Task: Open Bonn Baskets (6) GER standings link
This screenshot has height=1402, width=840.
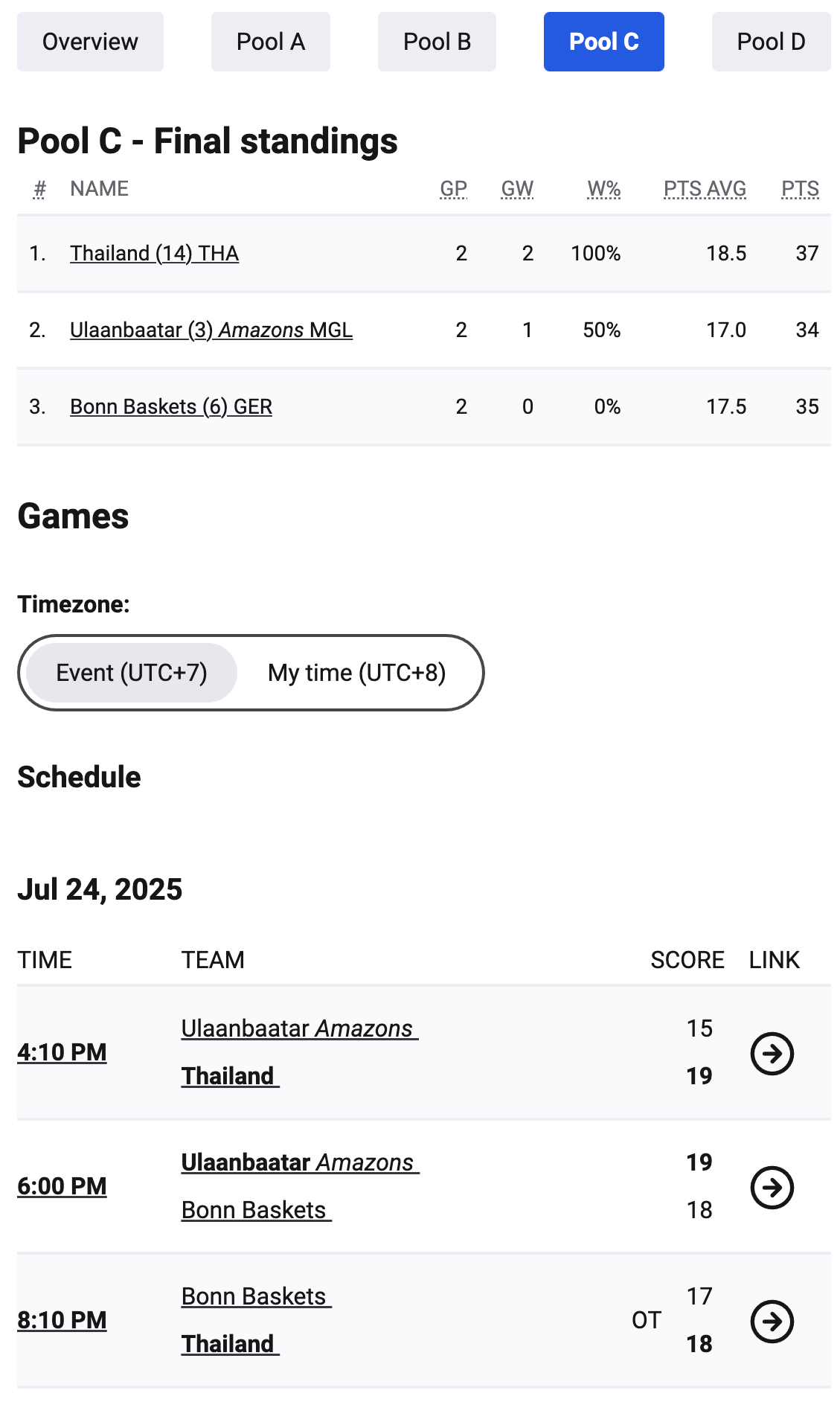Action: point(171,407)
